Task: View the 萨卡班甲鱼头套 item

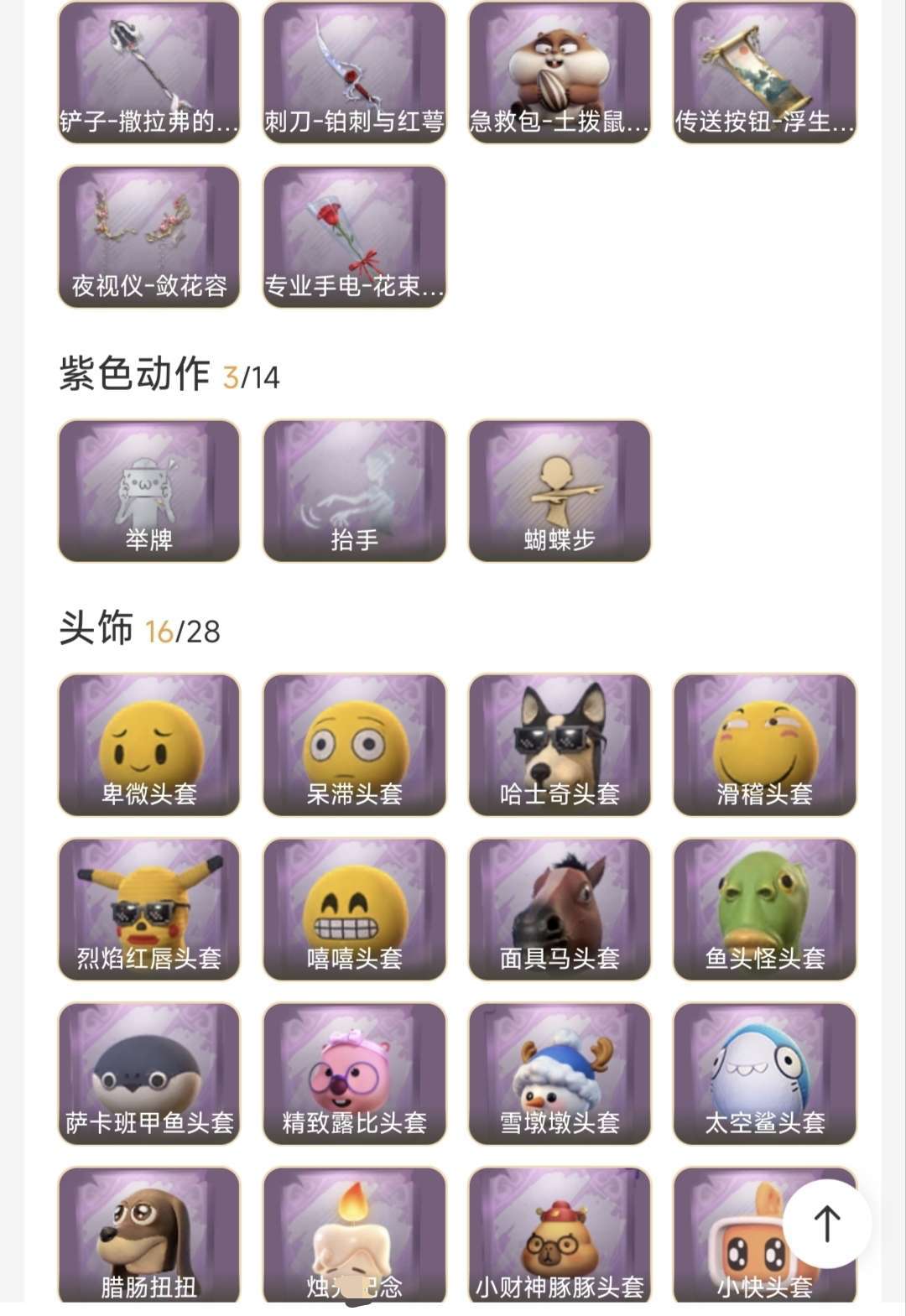Action: pos(149,1074)
